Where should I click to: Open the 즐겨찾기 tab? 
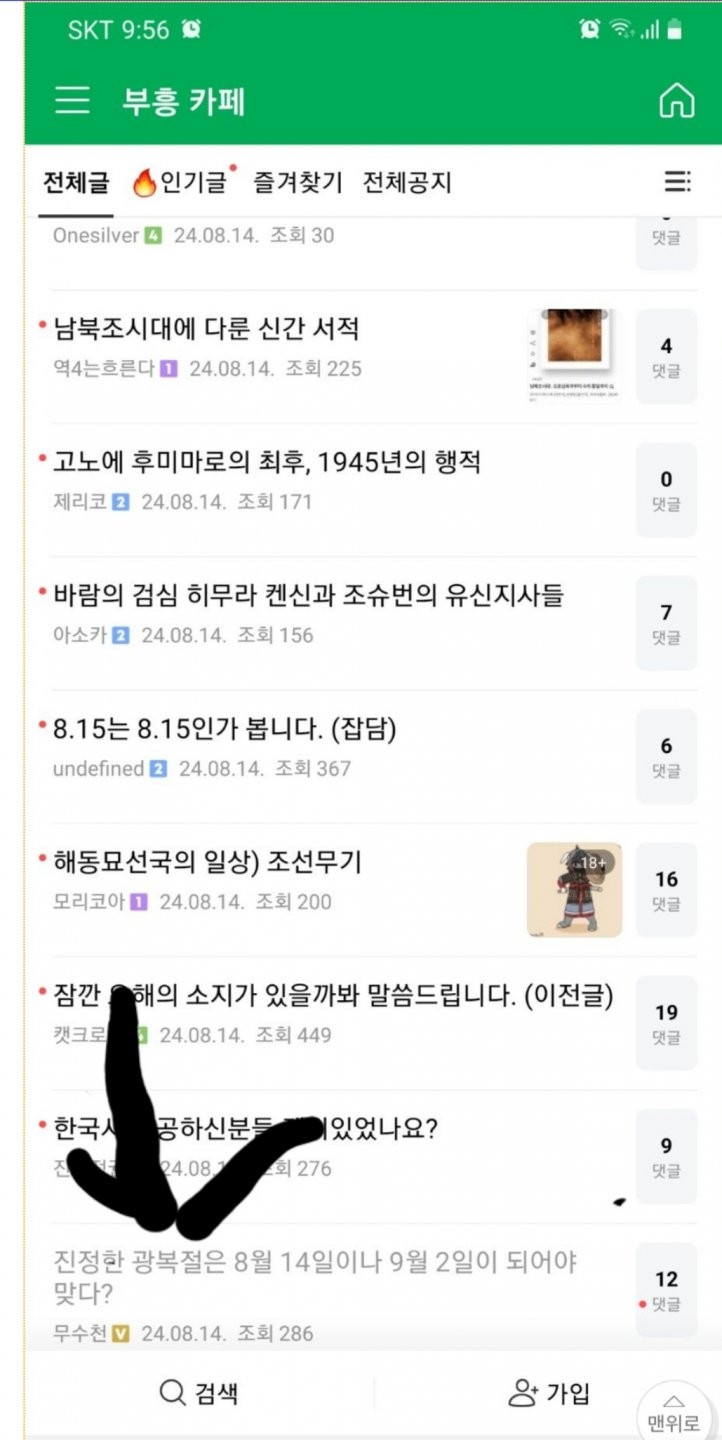297,182
